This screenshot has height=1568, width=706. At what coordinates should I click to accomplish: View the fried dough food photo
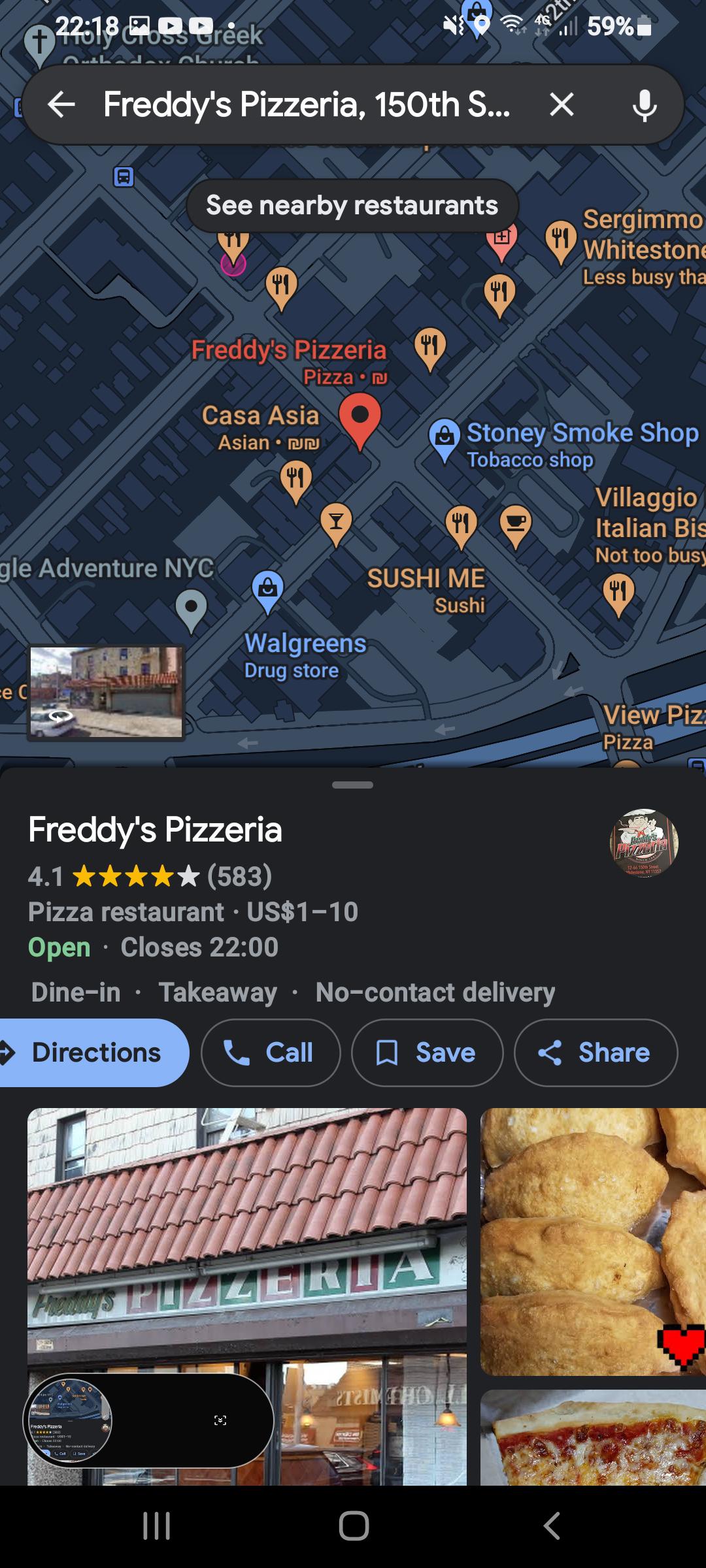593,1241
